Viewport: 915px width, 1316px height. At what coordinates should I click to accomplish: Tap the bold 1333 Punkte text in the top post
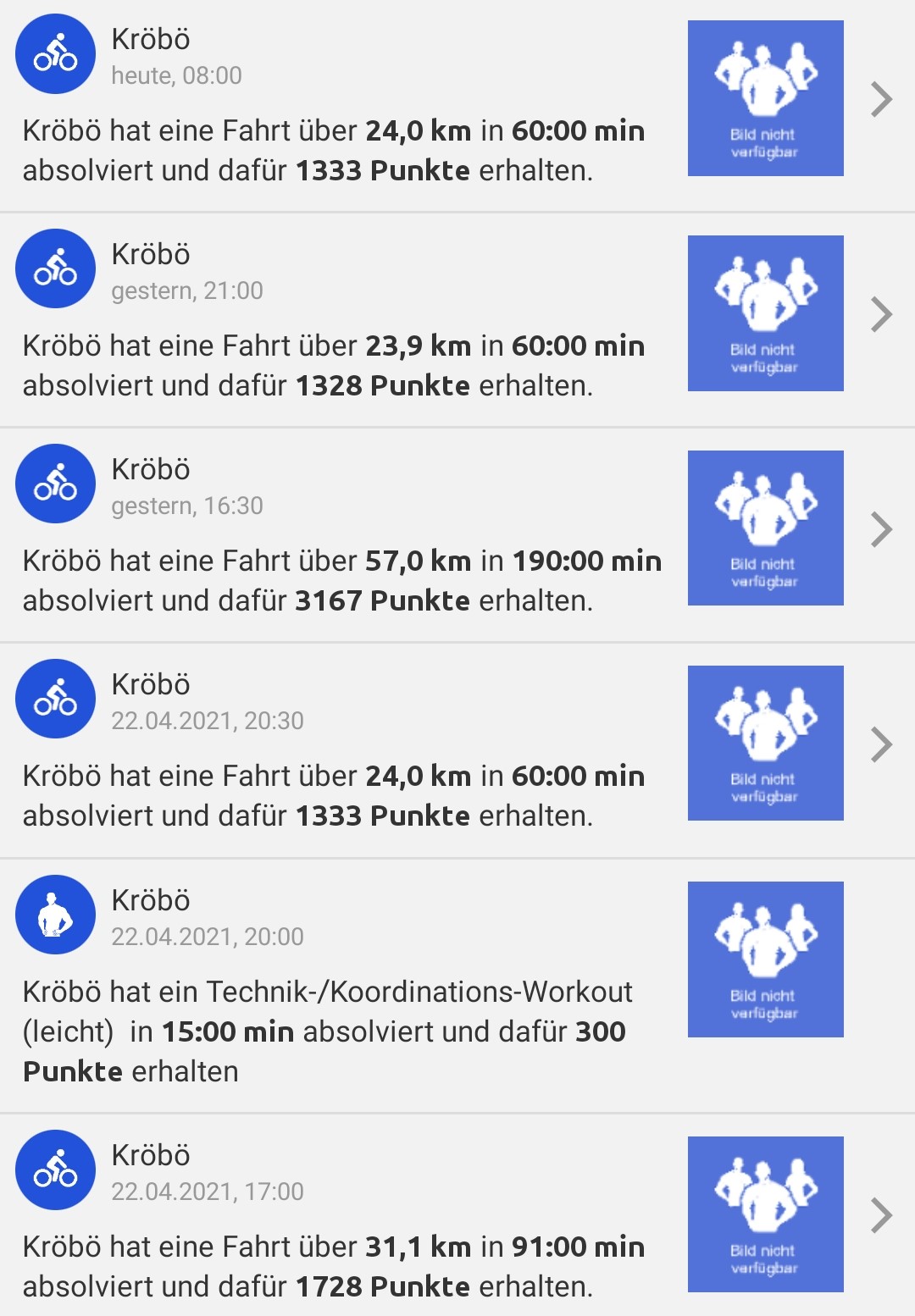tap(382, 170)
